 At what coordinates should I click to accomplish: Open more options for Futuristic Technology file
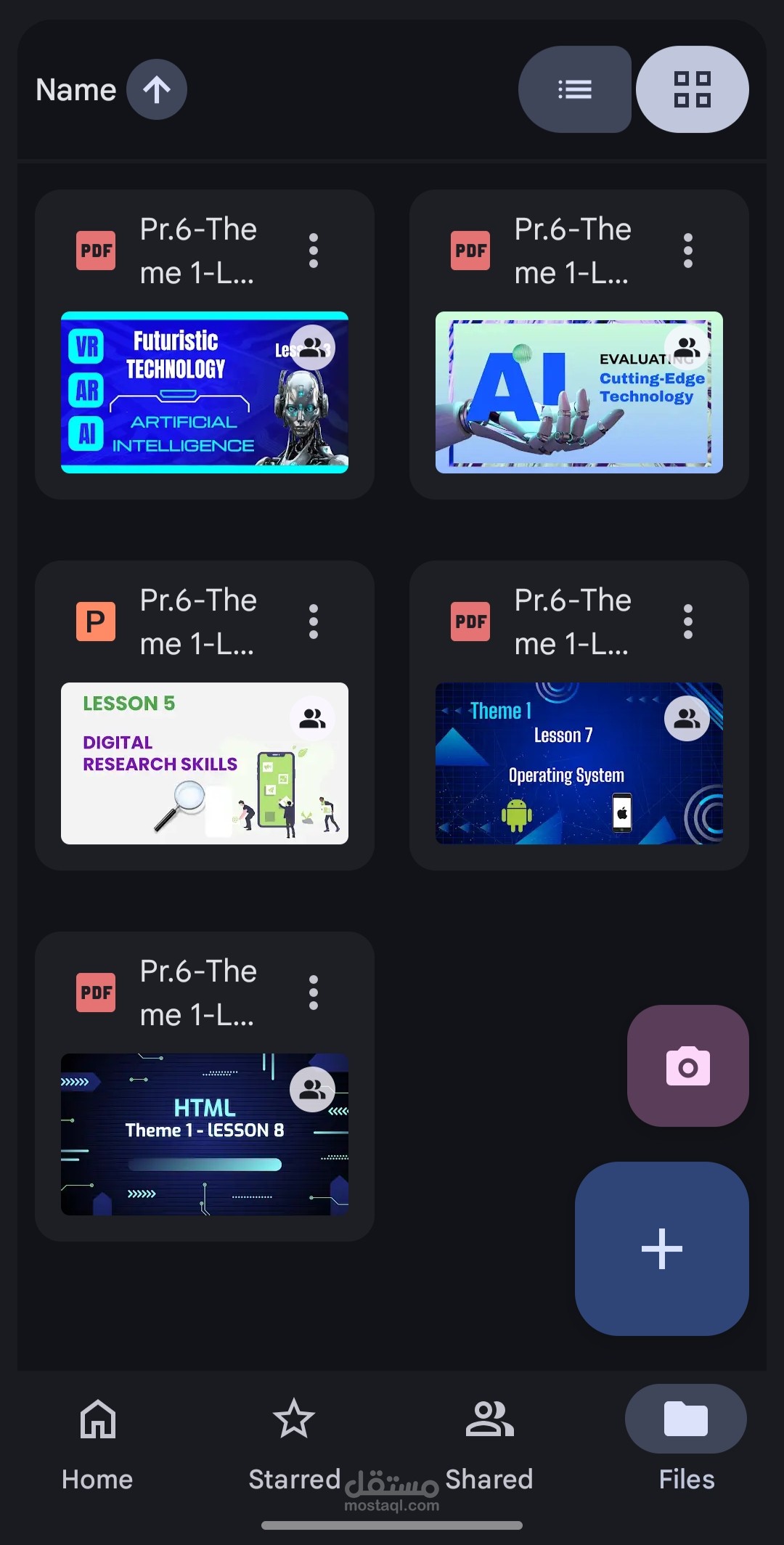tap(313, 250)
